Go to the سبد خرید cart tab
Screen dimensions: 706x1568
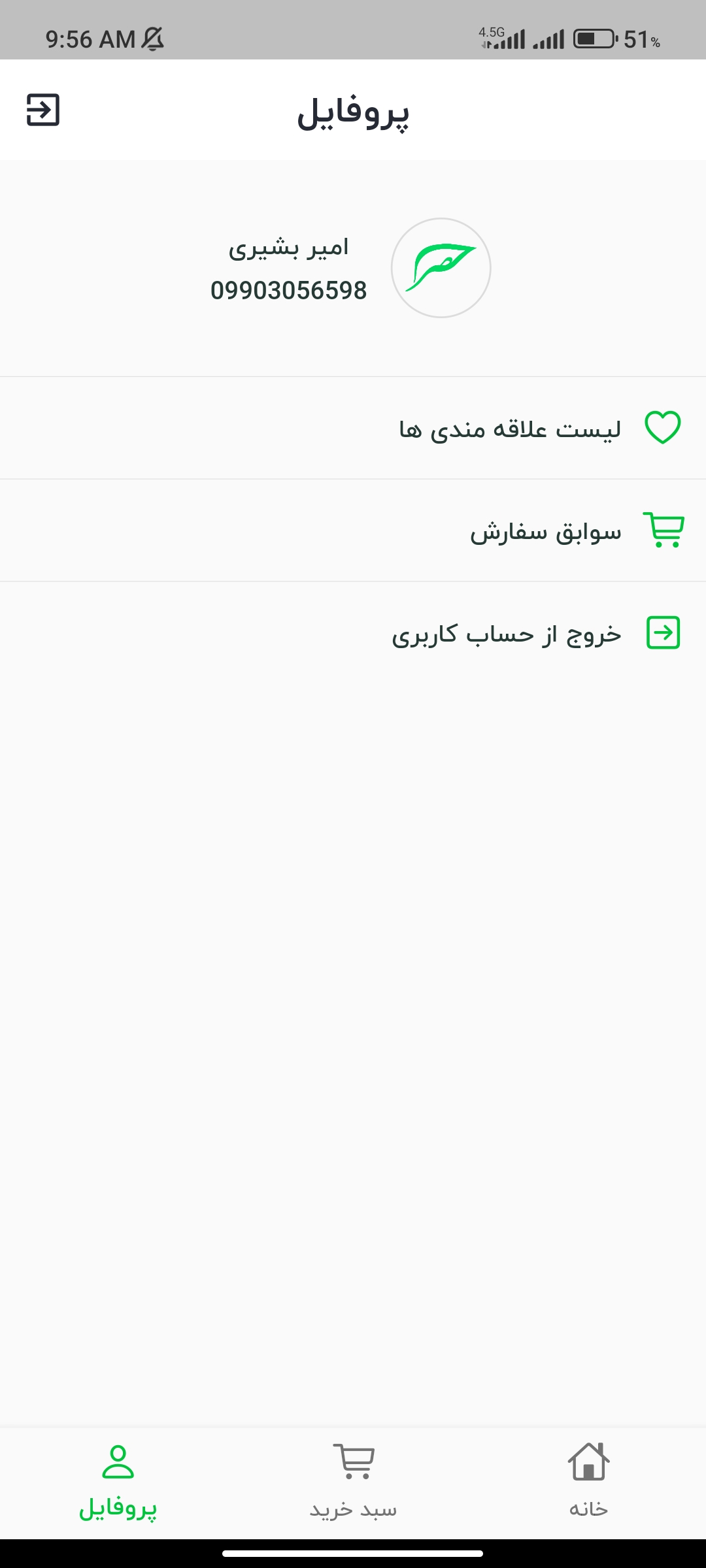pos(353,1481)
